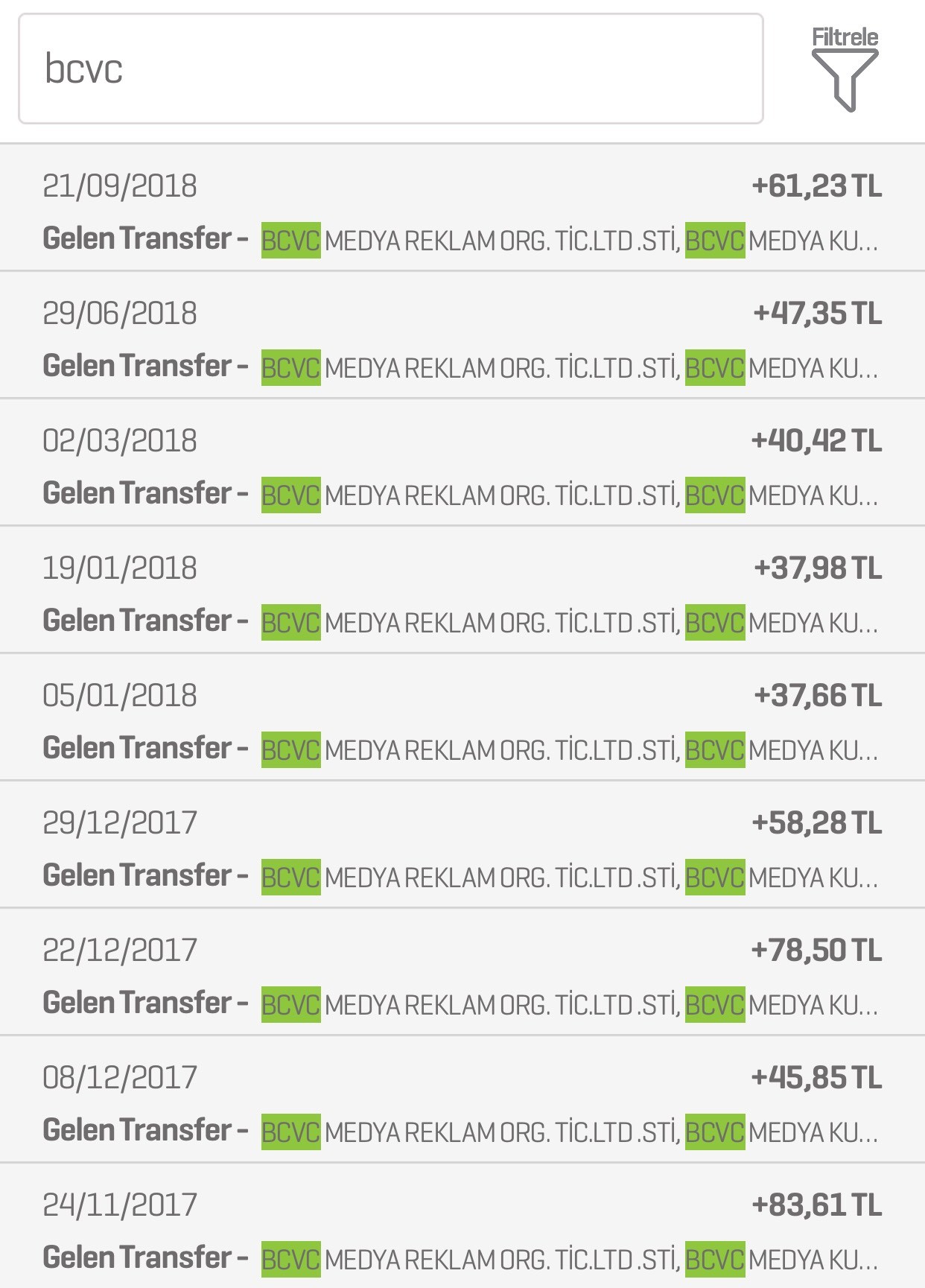The width and height of the screenshot is (925, 1288).
Task: Open the 24/11/2017 transfer of +83,61 TL
Action: [462, 1226]
